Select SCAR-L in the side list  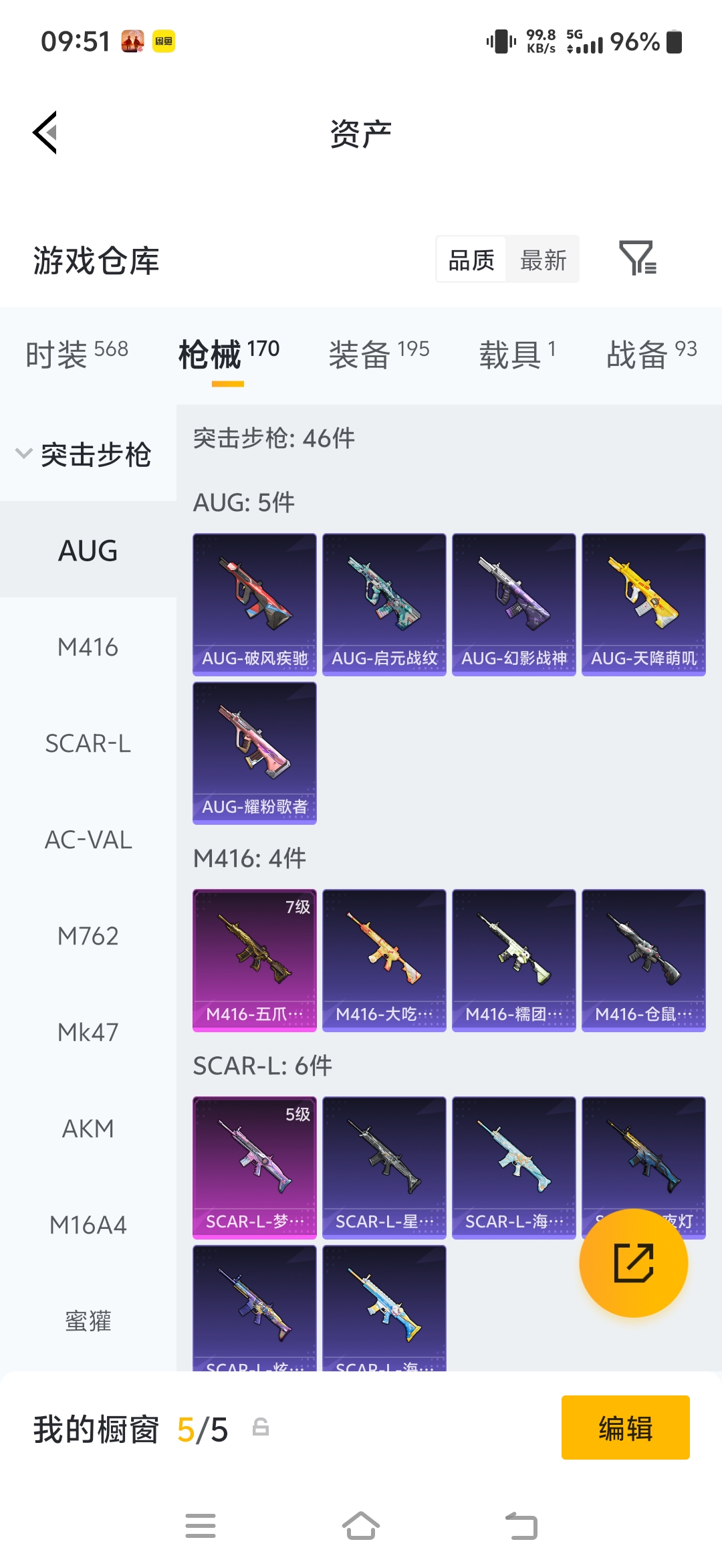(88, 743)
